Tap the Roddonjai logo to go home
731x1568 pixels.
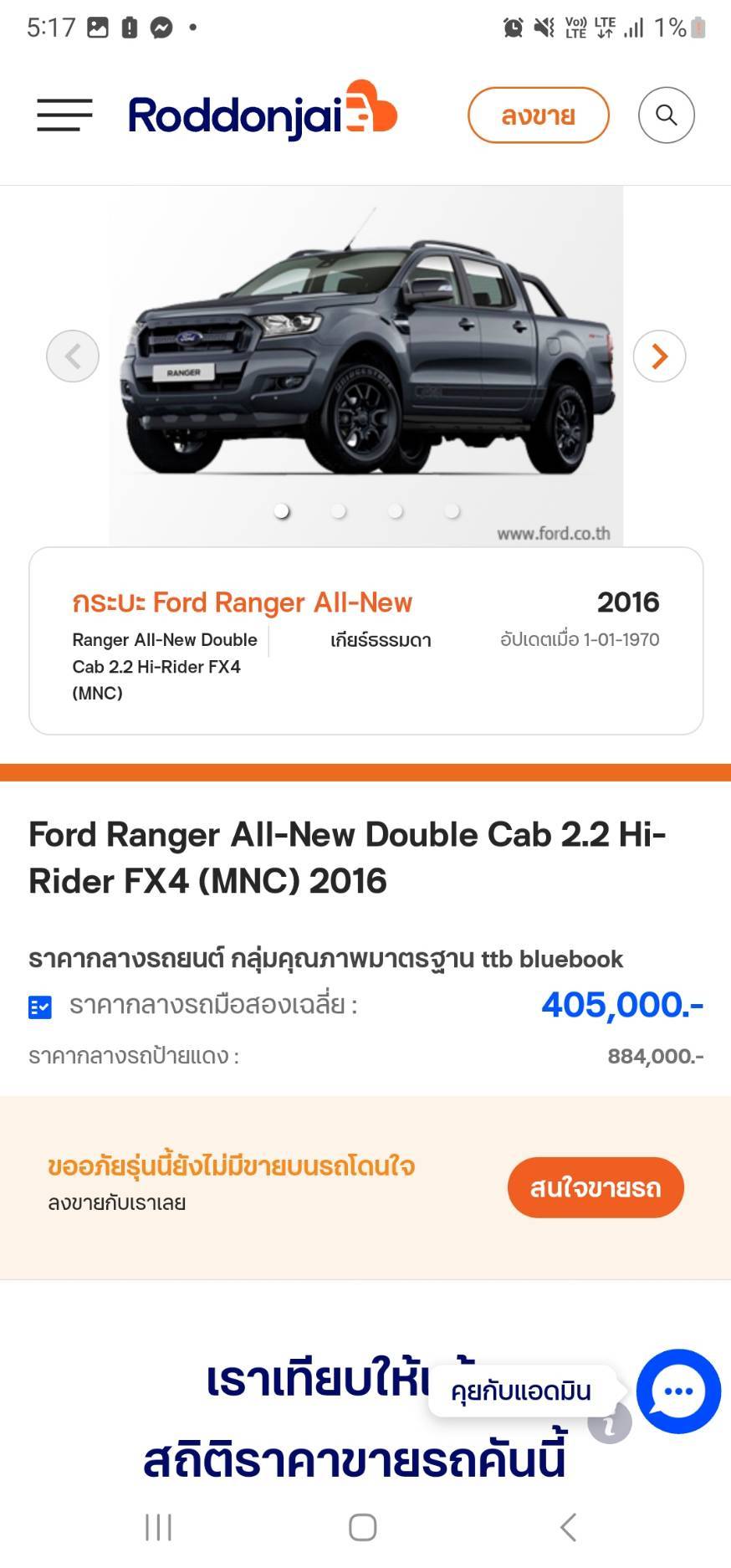262,114
